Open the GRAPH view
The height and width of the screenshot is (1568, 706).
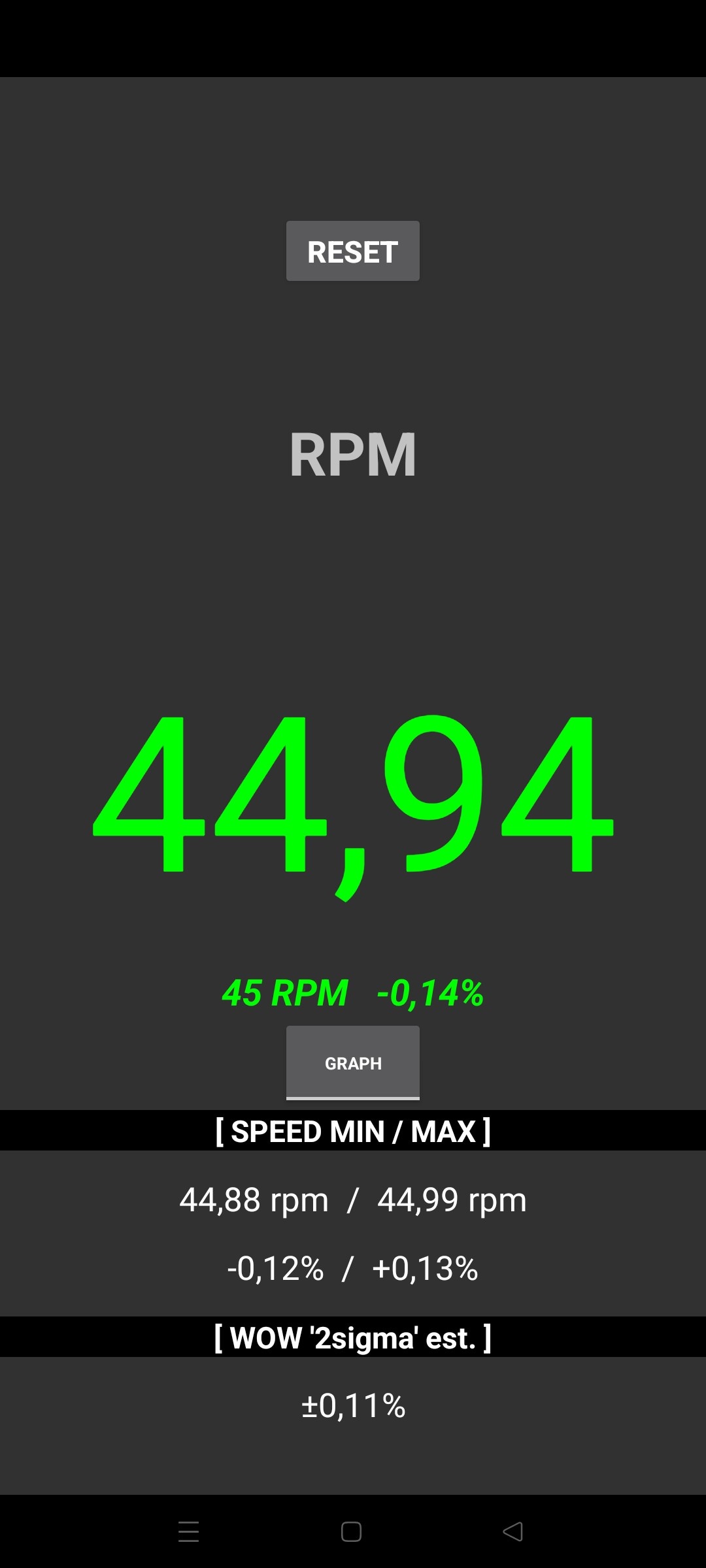click(352, 1062)
